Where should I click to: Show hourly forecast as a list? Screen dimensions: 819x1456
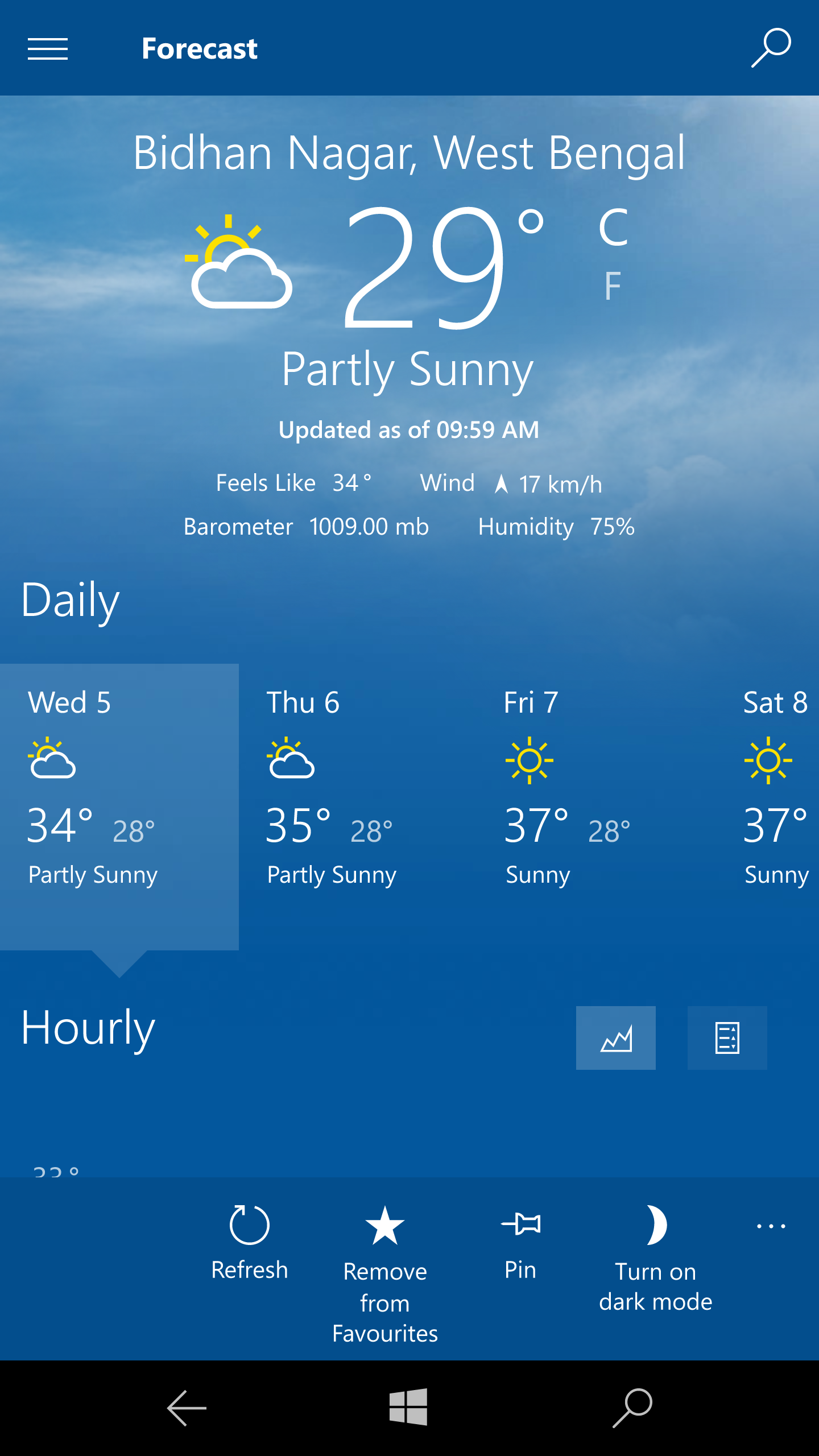click(727, 1038)
